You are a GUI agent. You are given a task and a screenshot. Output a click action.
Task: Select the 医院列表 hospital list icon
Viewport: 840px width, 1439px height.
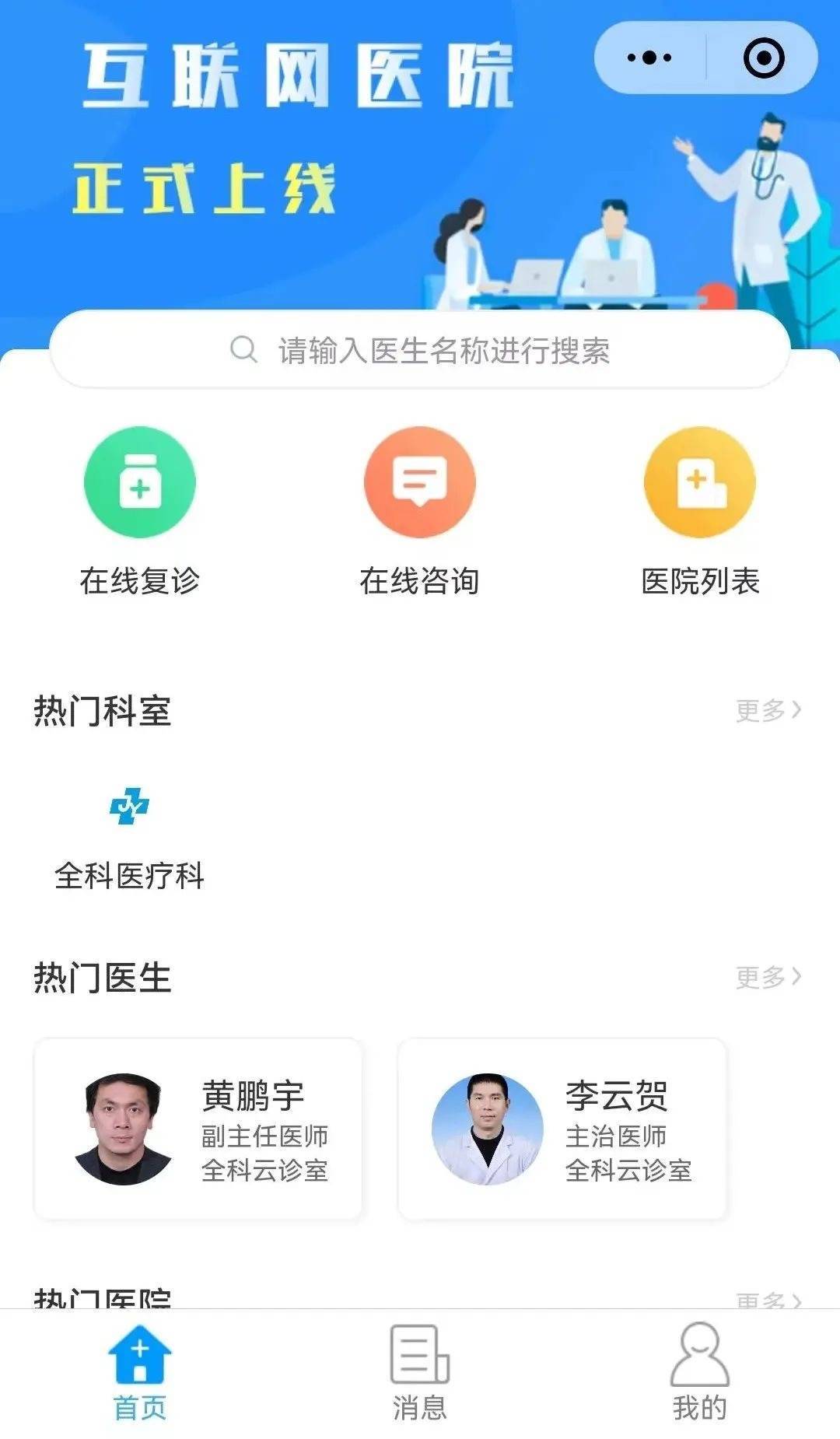[700, 481]
